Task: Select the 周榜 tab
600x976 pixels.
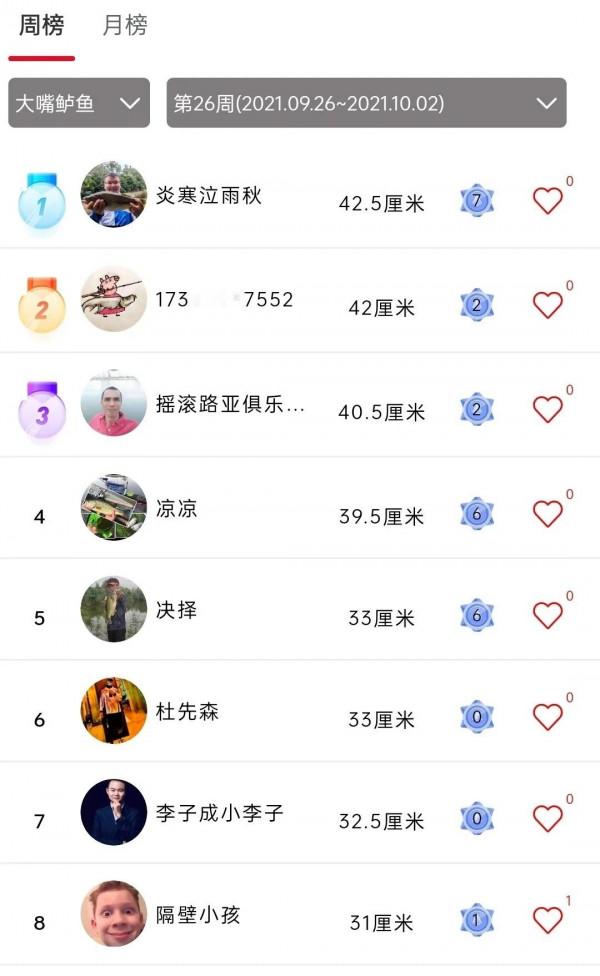Action: coord(41,26)
